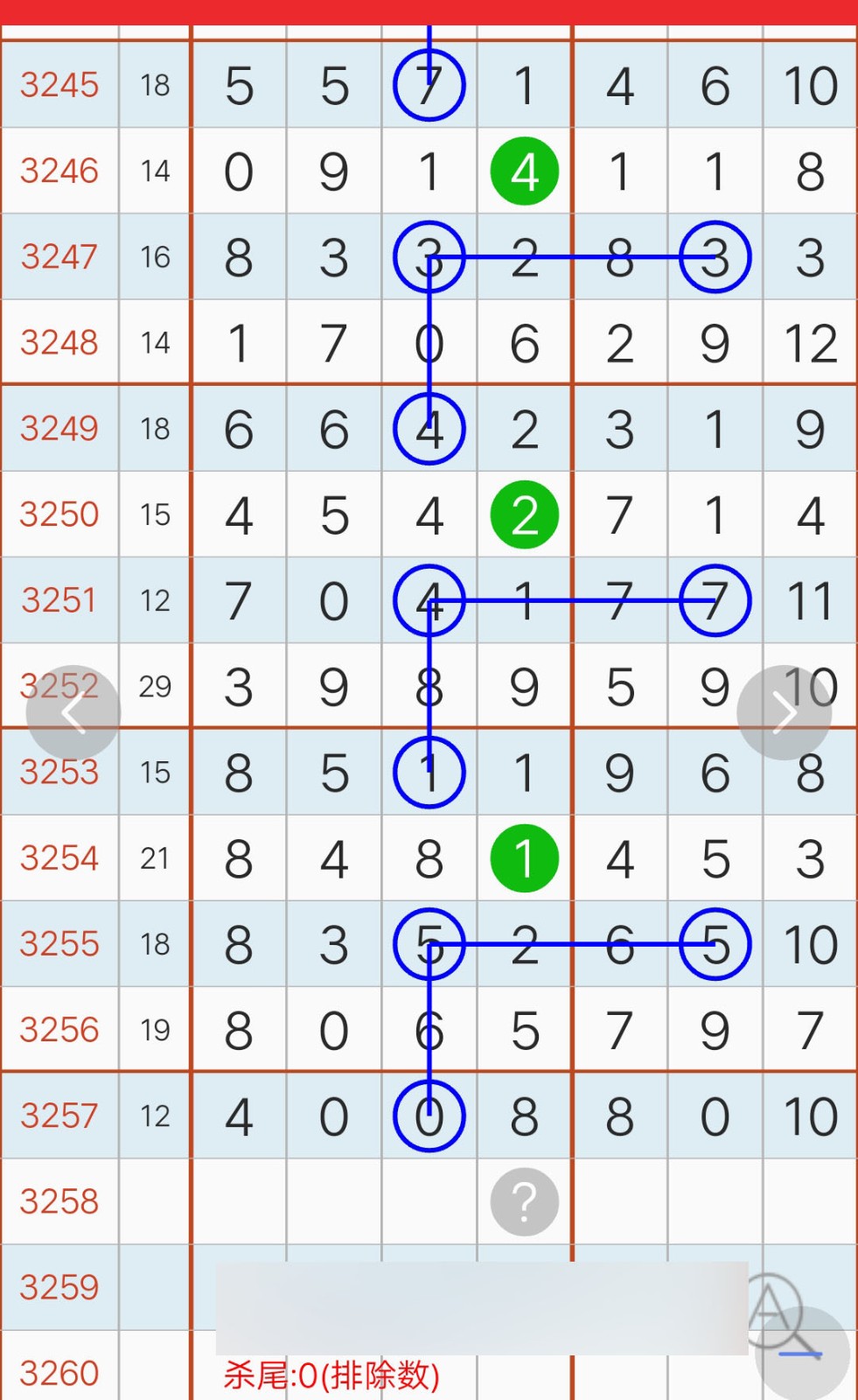Tap the gray question mark in row 3258
This screenshot has width=858, height=1400.
pyautogui.click(x=524, y=1202)
